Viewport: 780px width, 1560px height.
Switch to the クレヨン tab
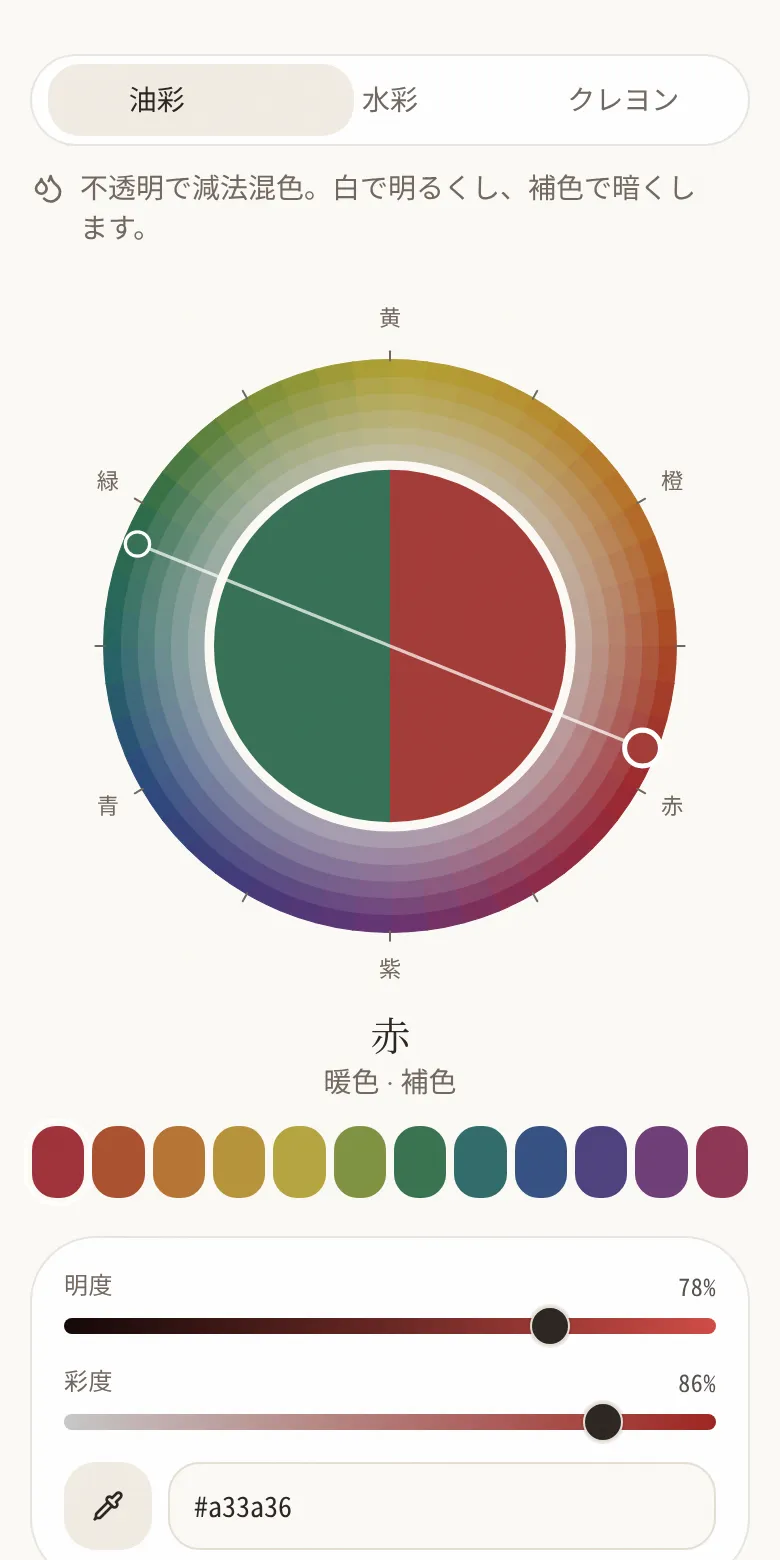click(624, 100)
